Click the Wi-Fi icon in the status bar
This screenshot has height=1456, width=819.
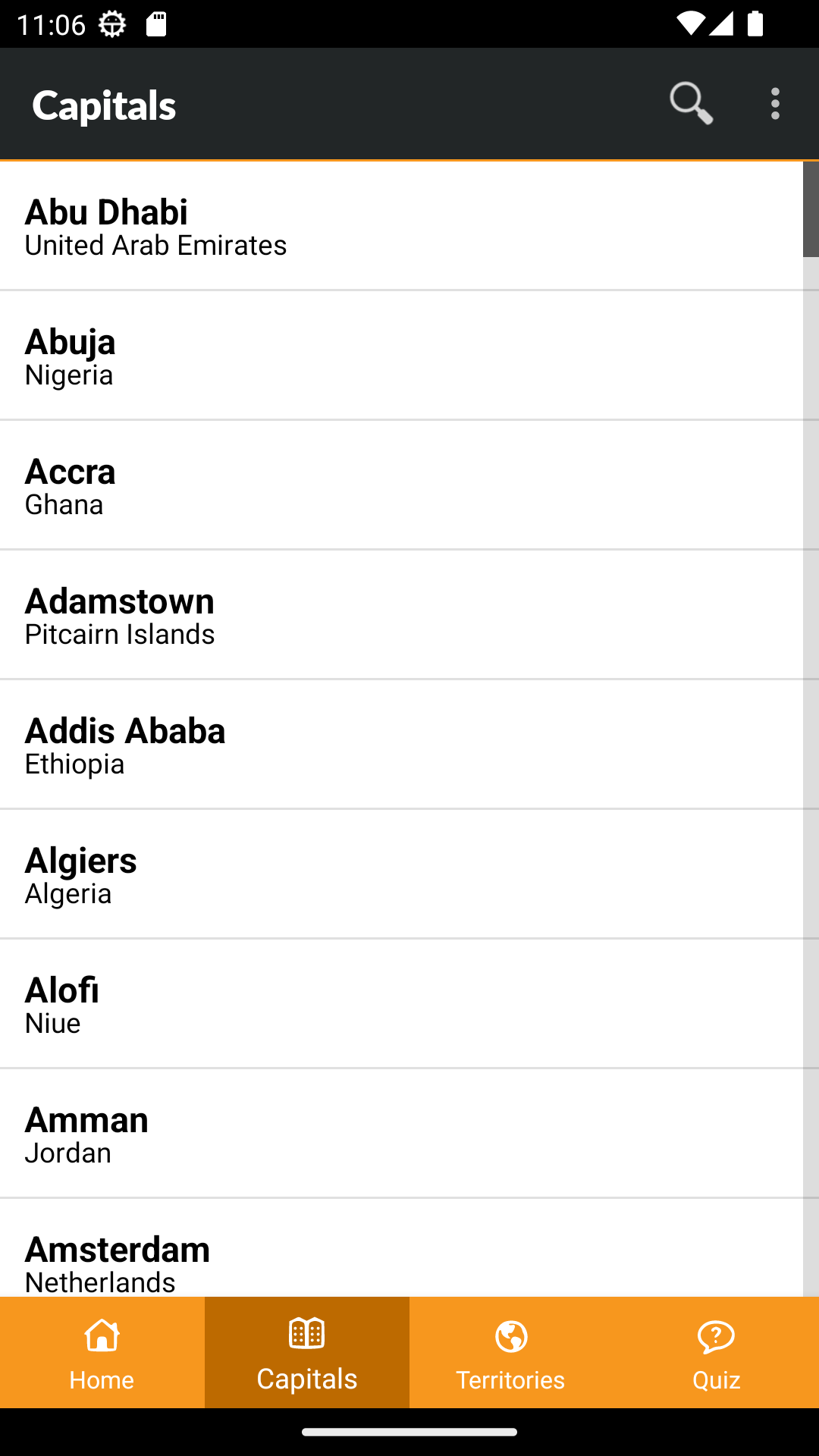[690, 24]
